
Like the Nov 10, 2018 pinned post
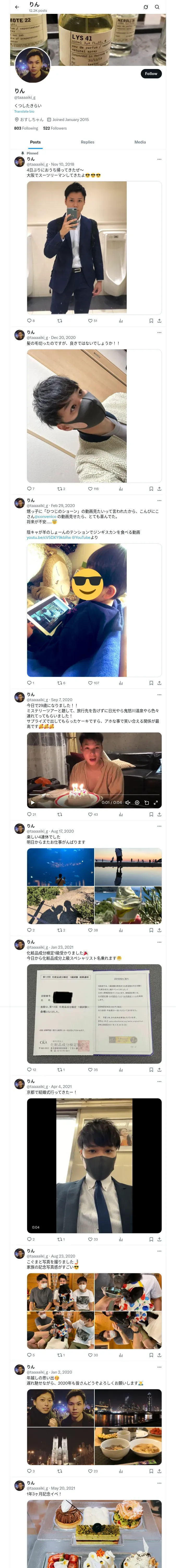(90, 321)
